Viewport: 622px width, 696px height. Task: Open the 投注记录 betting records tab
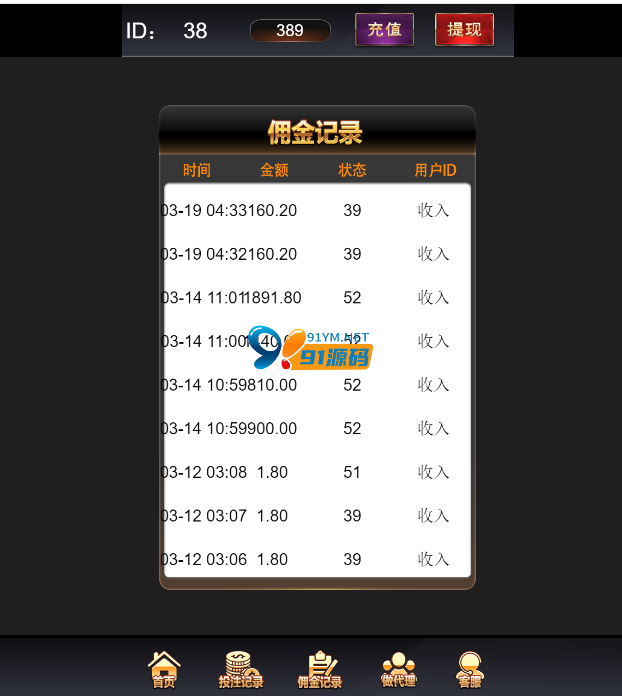pos(240,669)
